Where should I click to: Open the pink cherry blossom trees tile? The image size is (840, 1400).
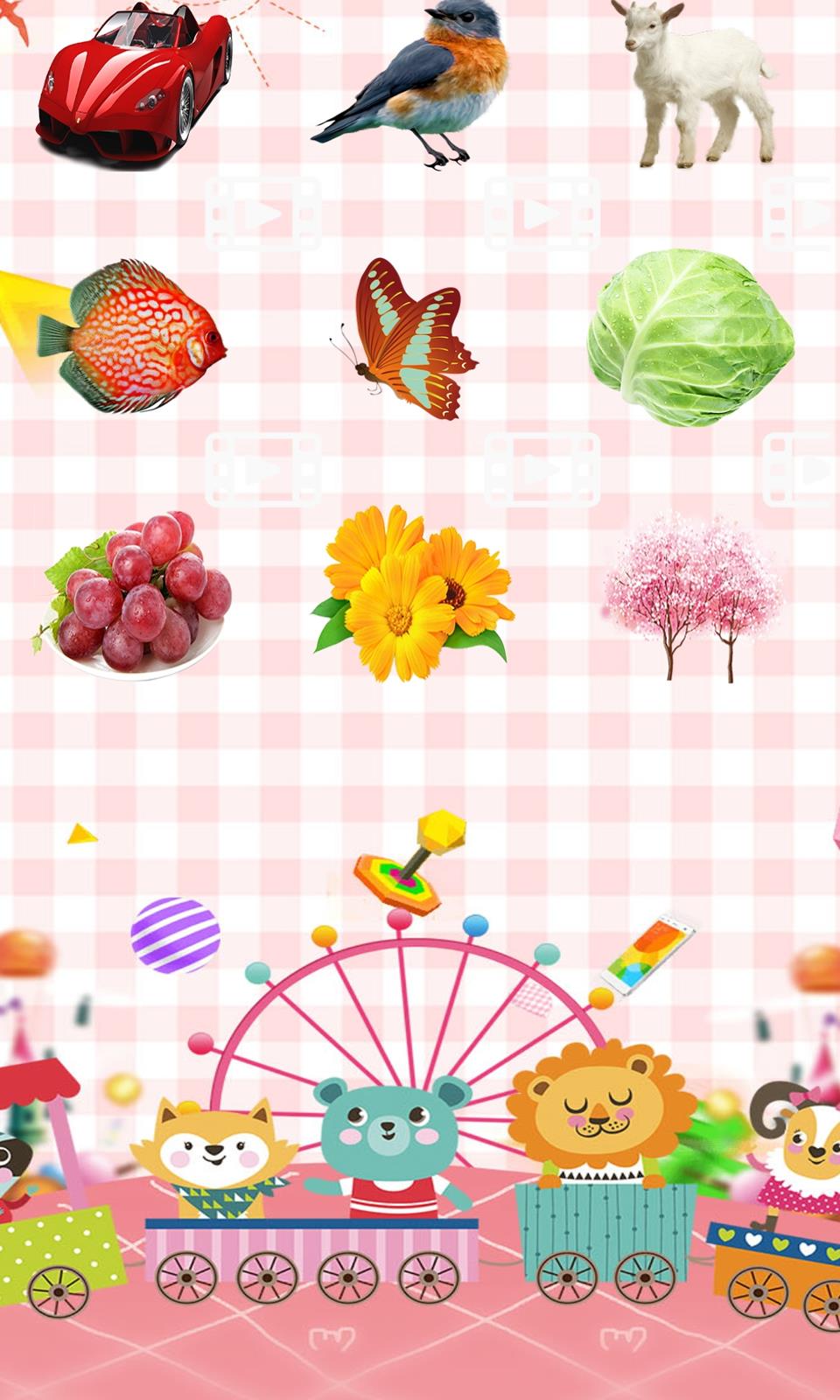(x=693, y=595)
